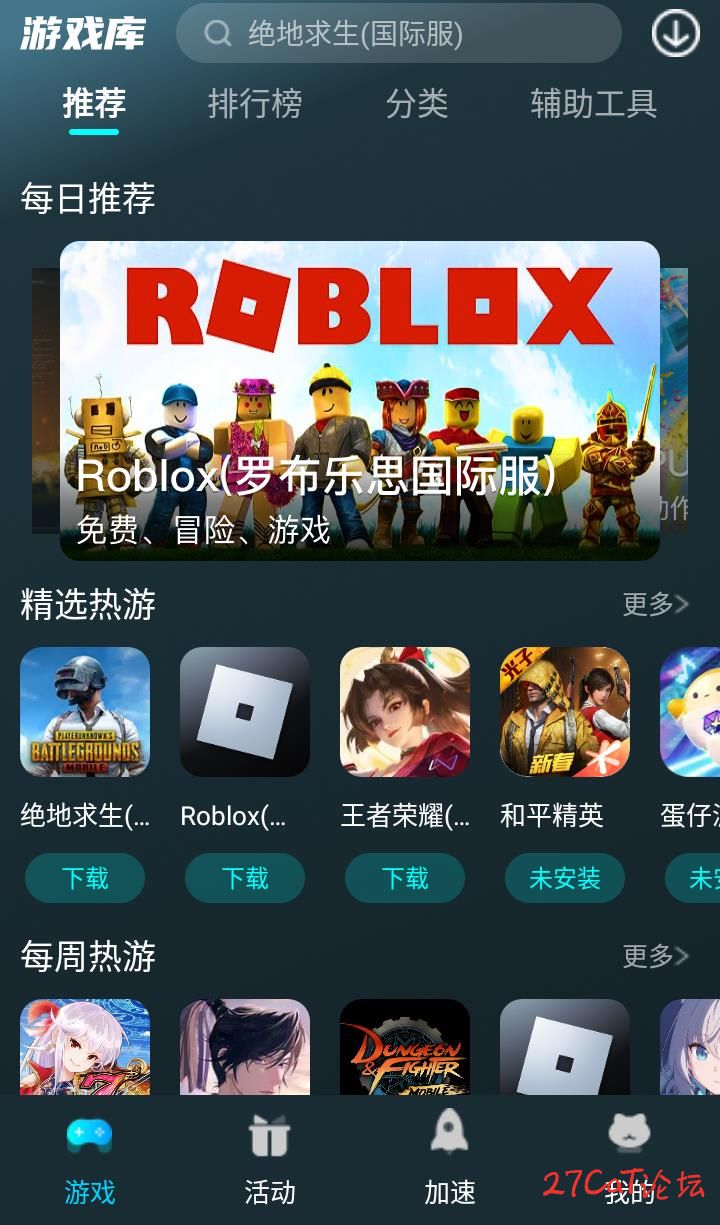Viewport: 720px width, 1225px height.
Task: Open the download manager icon
Action: [675, 34]
